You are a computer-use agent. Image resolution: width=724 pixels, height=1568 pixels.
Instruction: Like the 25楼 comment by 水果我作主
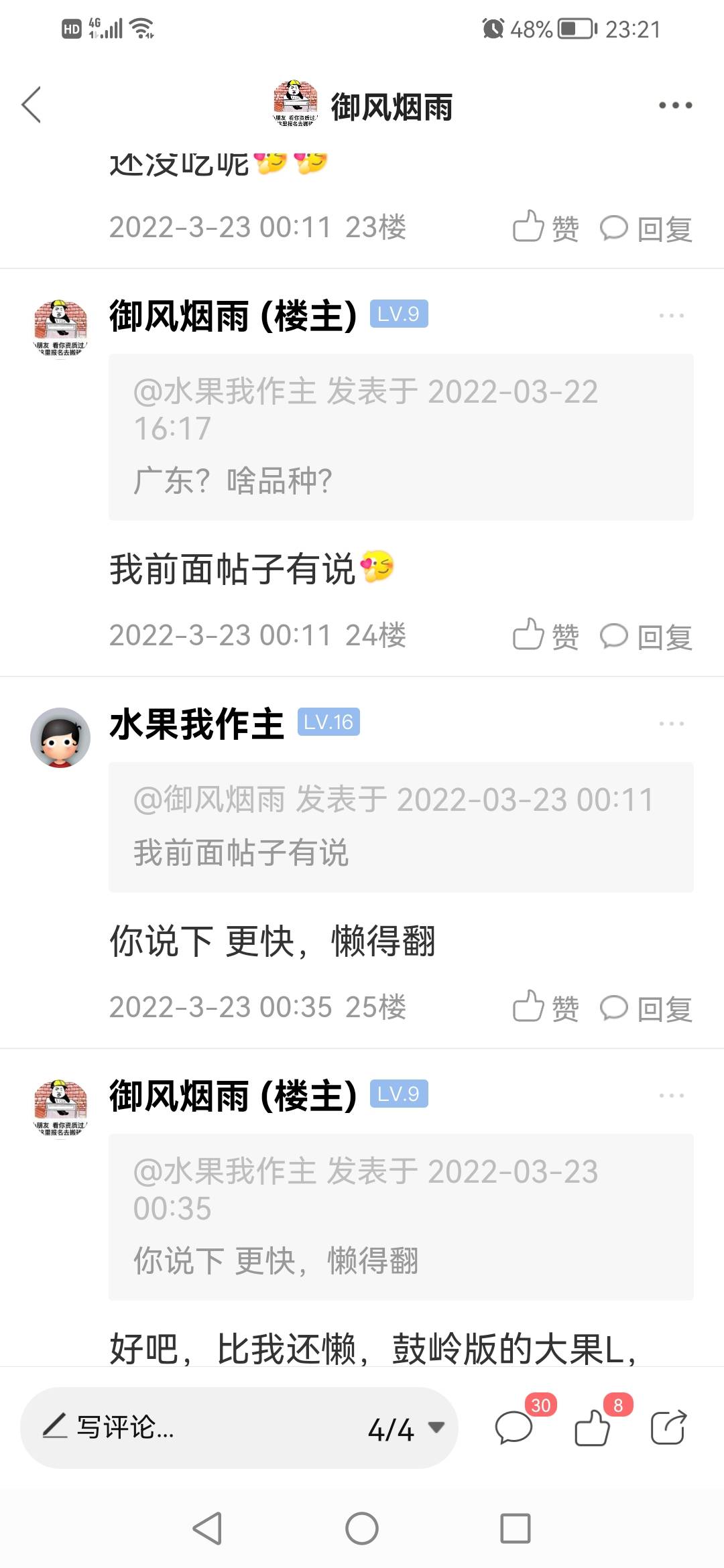pos(546,1008)
